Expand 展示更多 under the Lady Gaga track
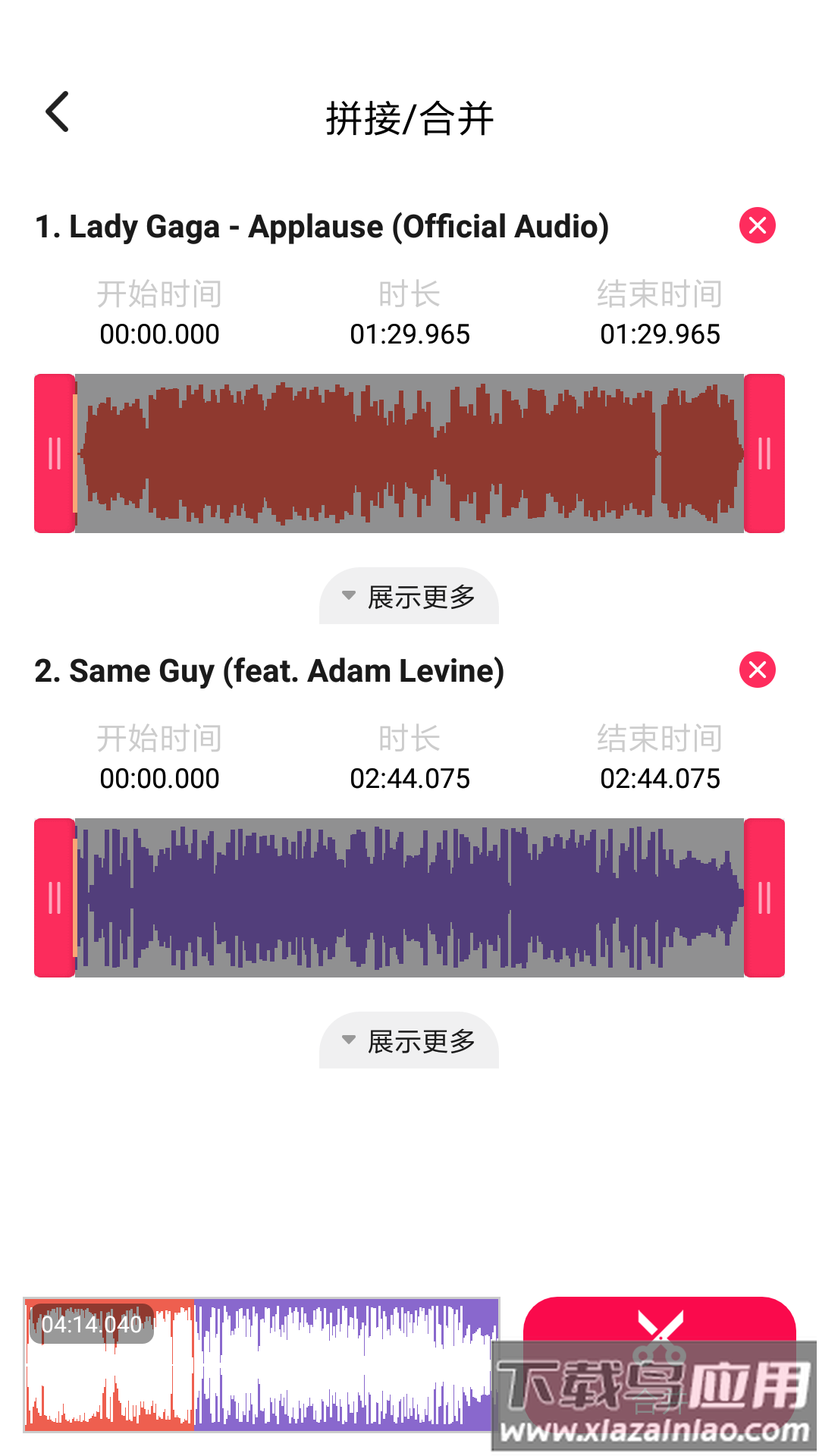 click(x=409, y=597)
